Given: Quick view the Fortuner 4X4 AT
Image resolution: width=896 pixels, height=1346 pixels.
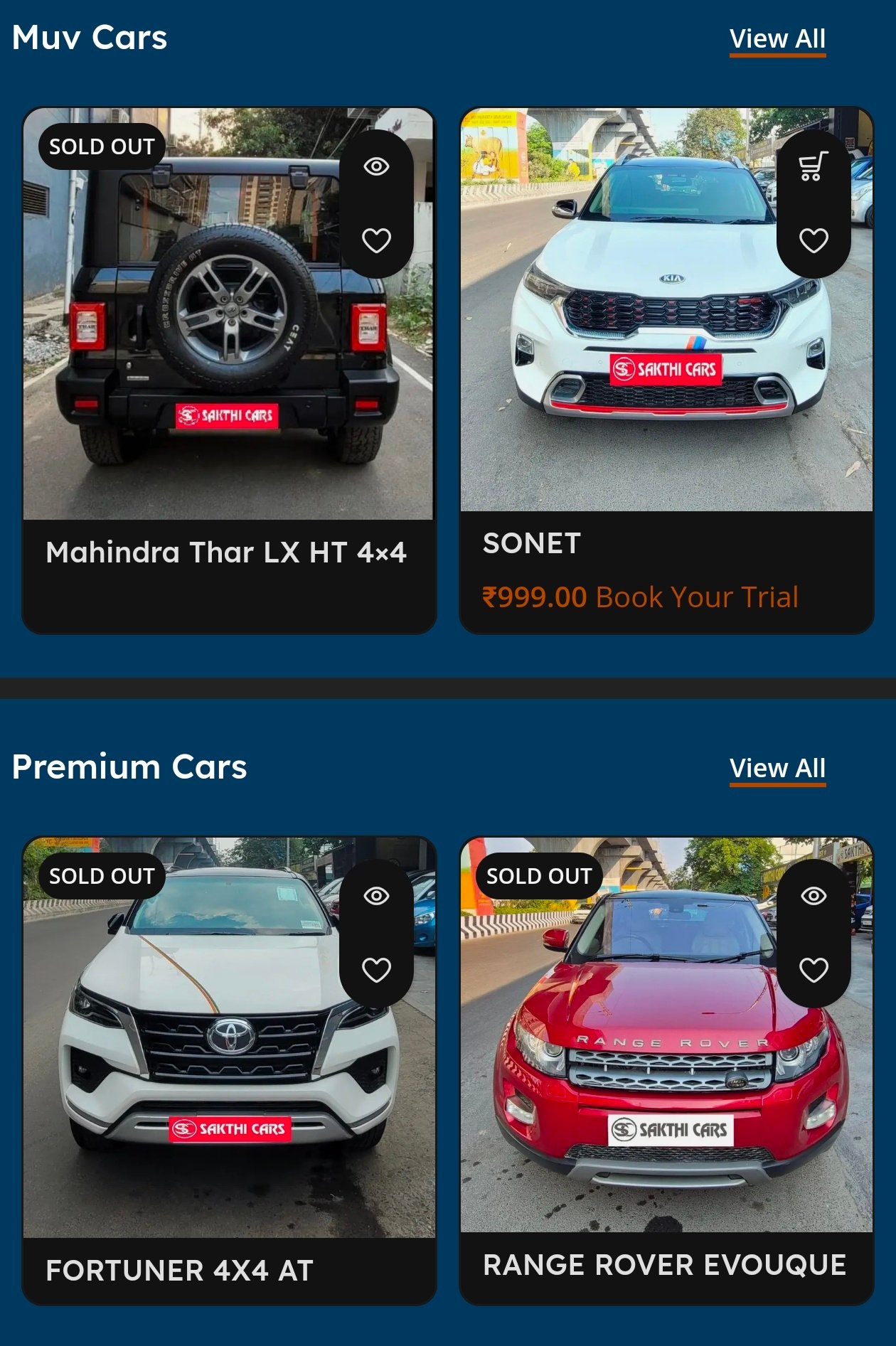Looking at the screenshot, I should coord(376,896).
